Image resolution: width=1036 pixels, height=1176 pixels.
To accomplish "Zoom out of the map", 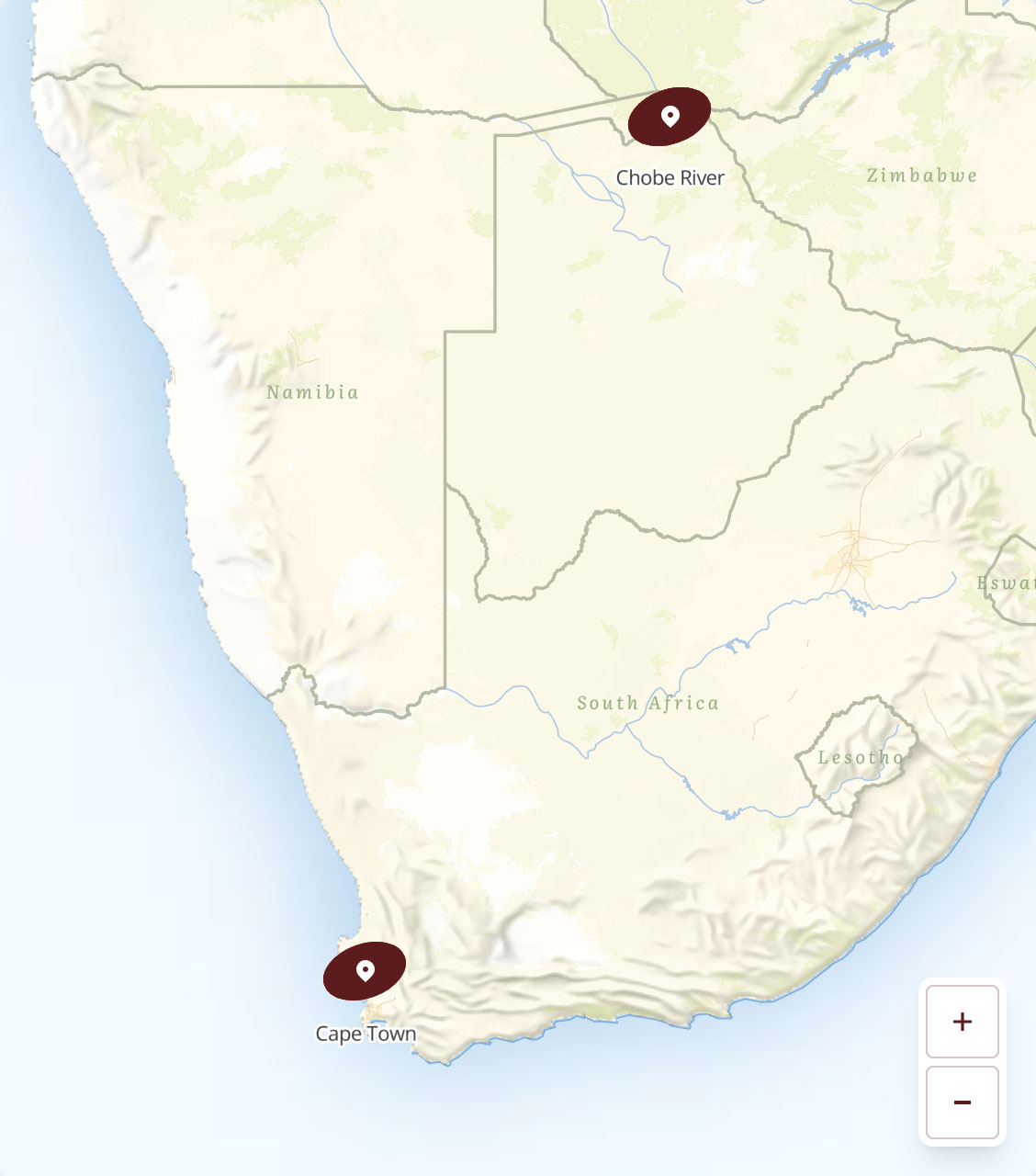I will coord(962,1102).
